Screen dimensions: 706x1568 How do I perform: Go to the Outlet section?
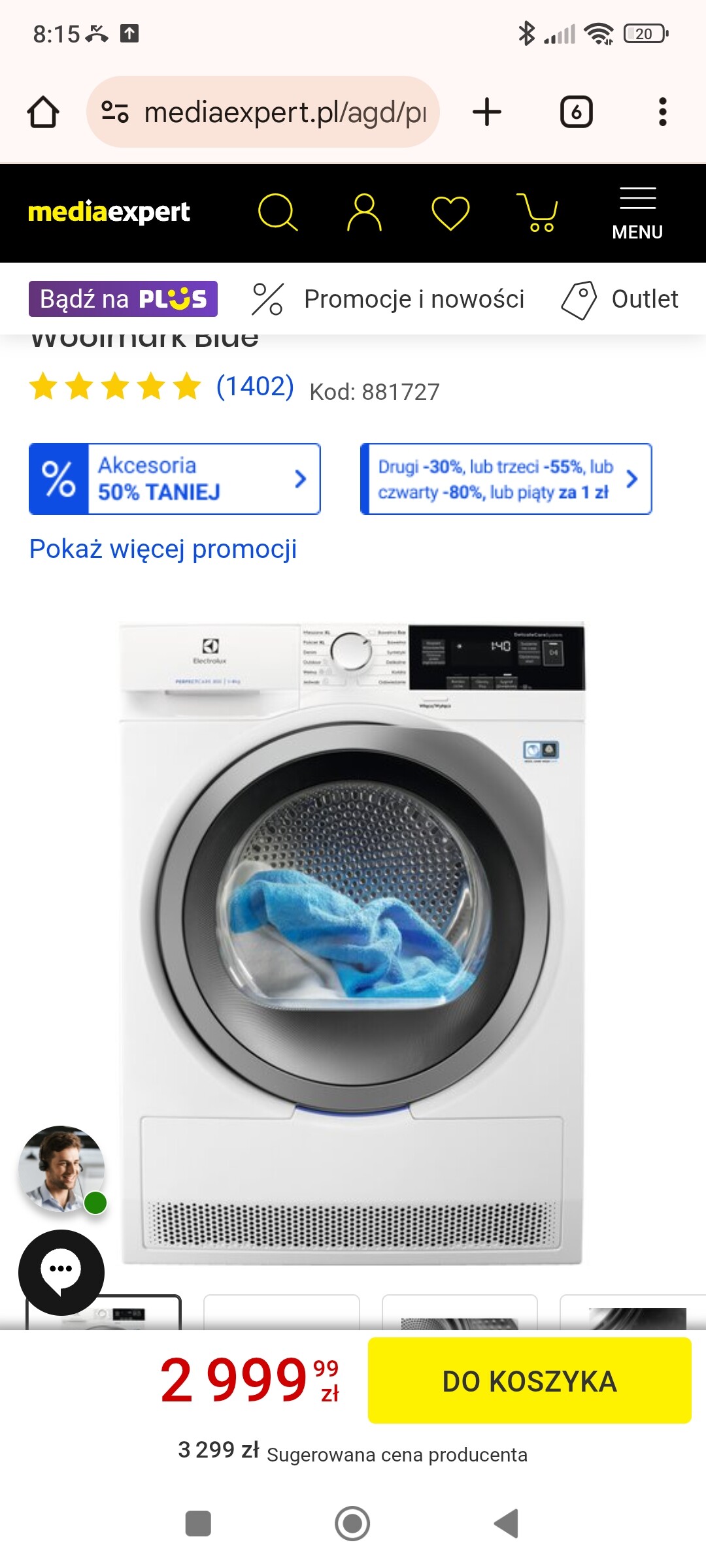(620, 299)
